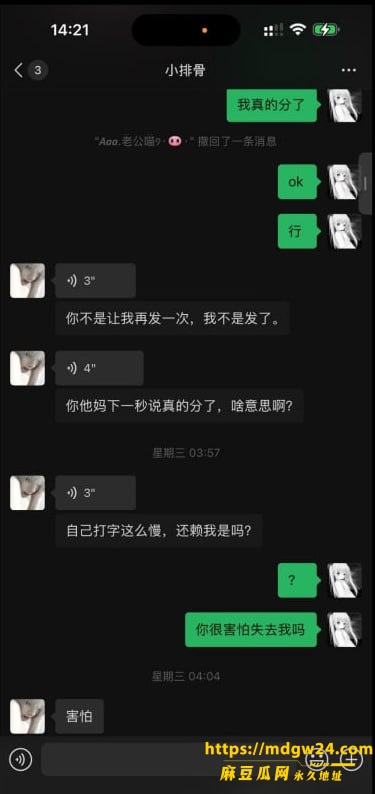The width and height of the screenshot is (375, 794).
Task: Play the 4-second voice message
Action: 99,368
